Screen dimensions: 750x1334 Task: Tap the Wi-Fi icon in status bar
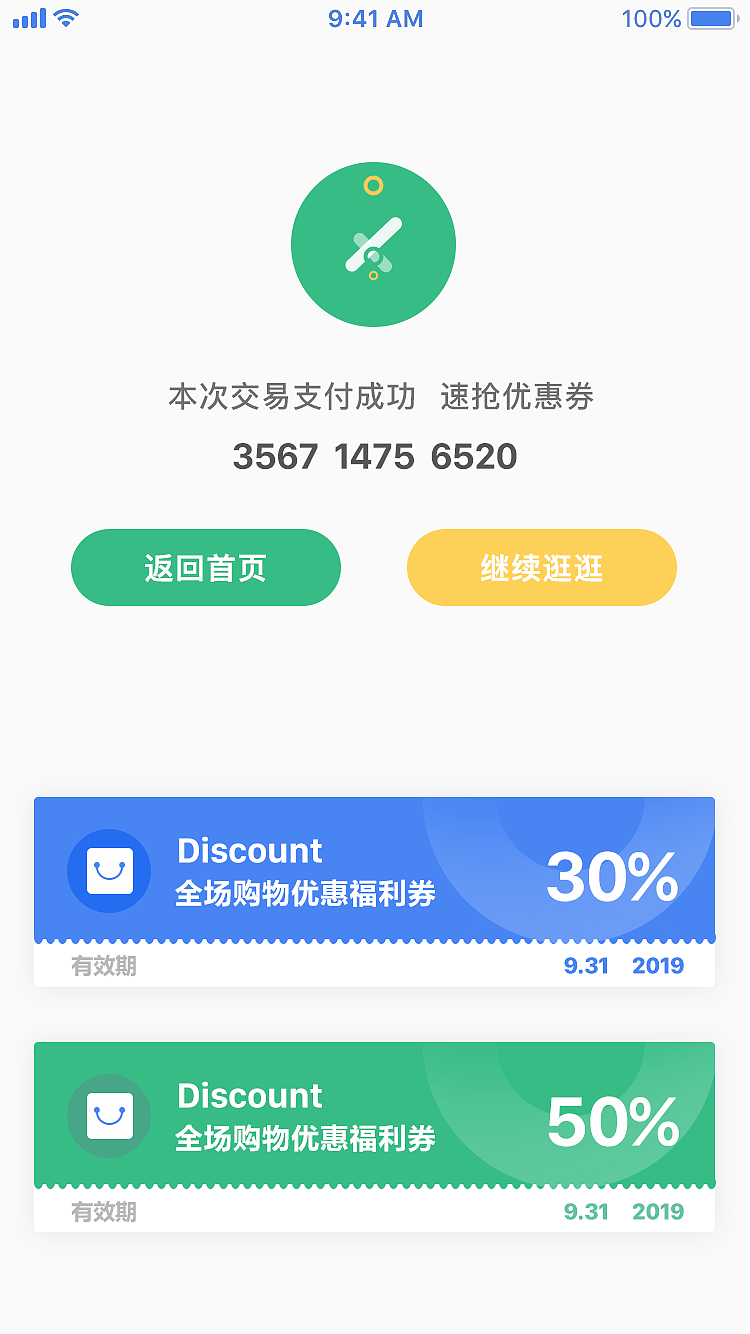tap(66, 17)
